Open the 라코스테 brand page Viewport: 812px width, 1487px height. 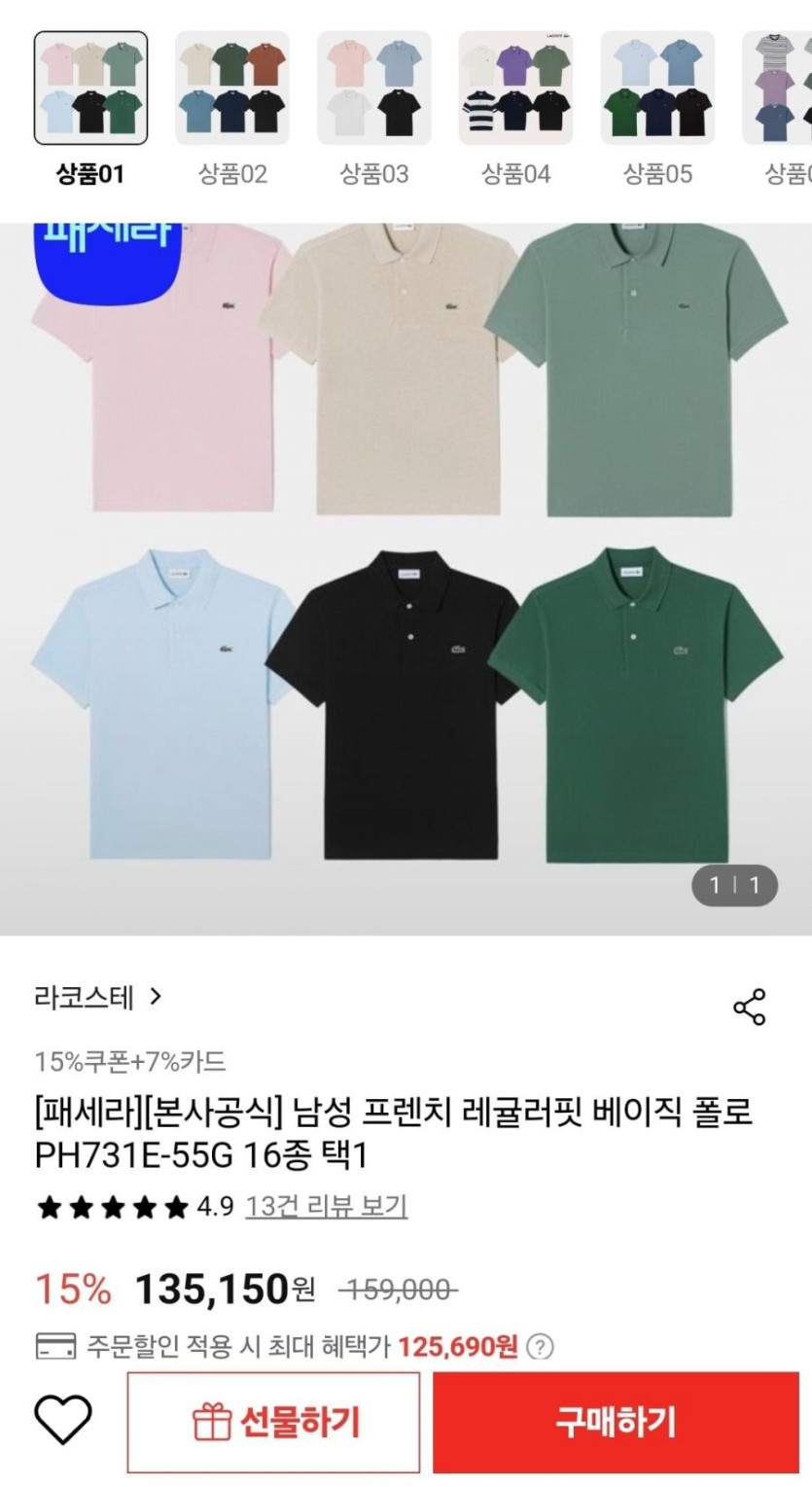click(98, 997)
